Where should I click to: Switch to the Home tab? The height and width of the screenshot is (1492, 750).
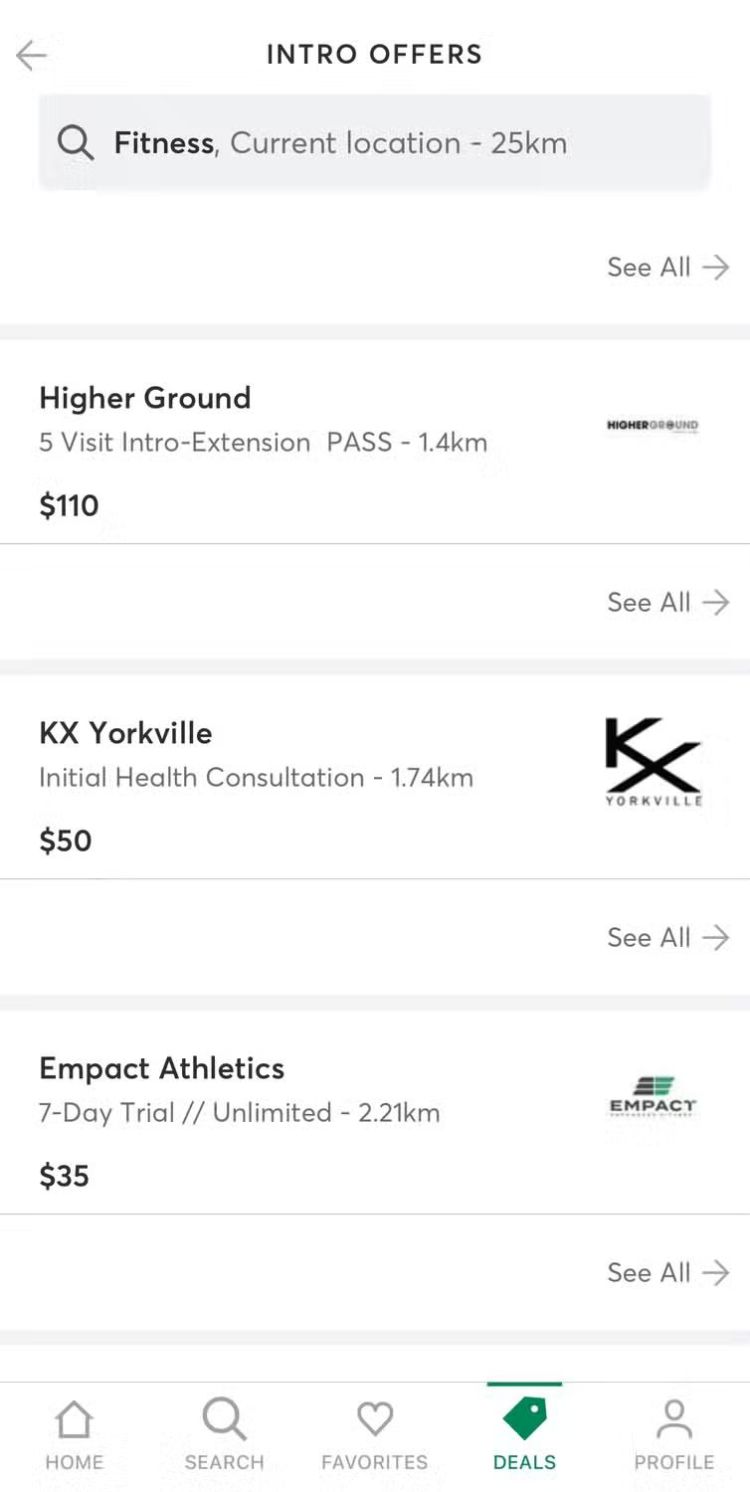point(75,1435)
